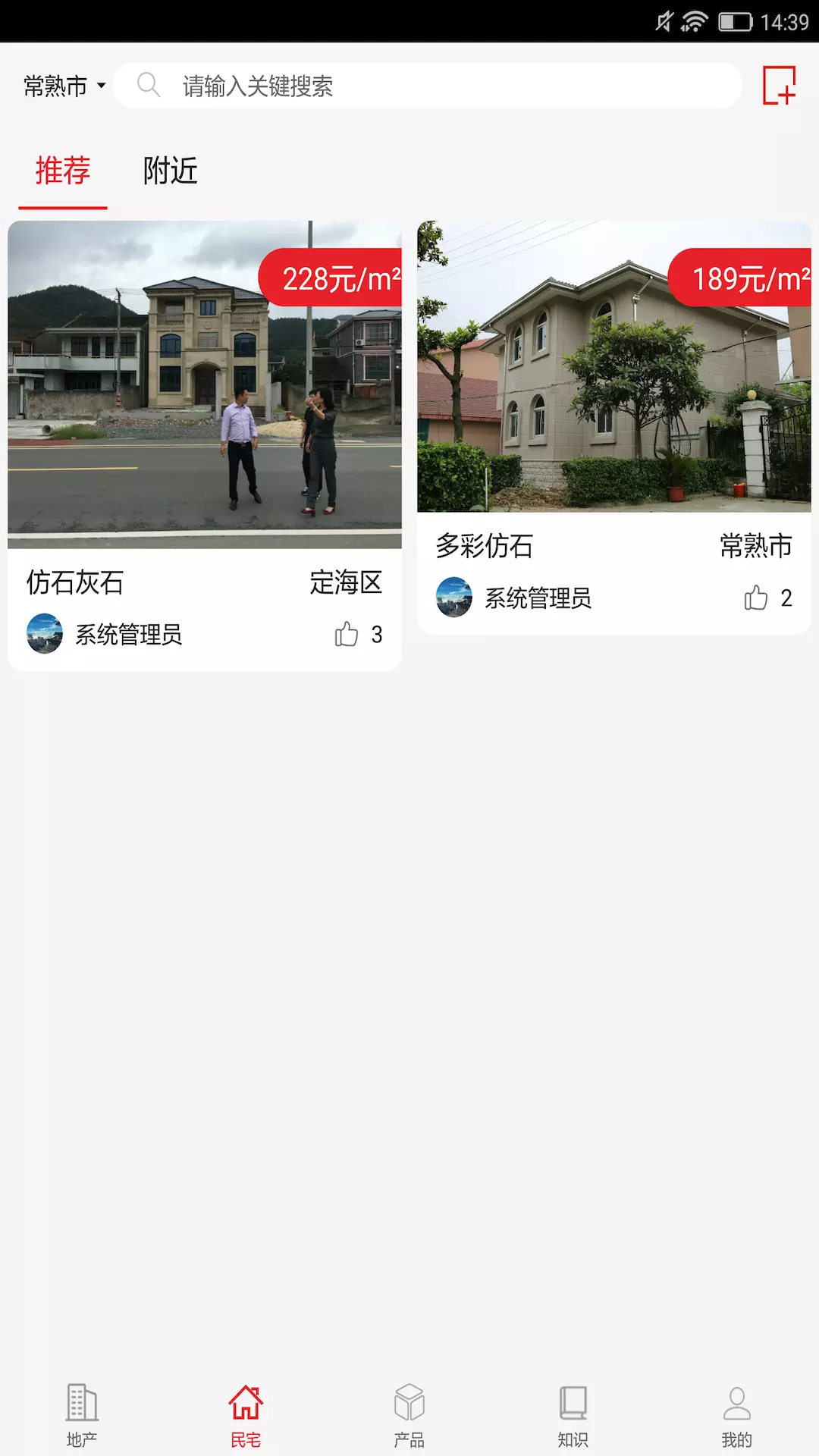This screenshot has height=1456, width=819.
Task: Open the 仿石灰石 house card
Action: (205, 445)
